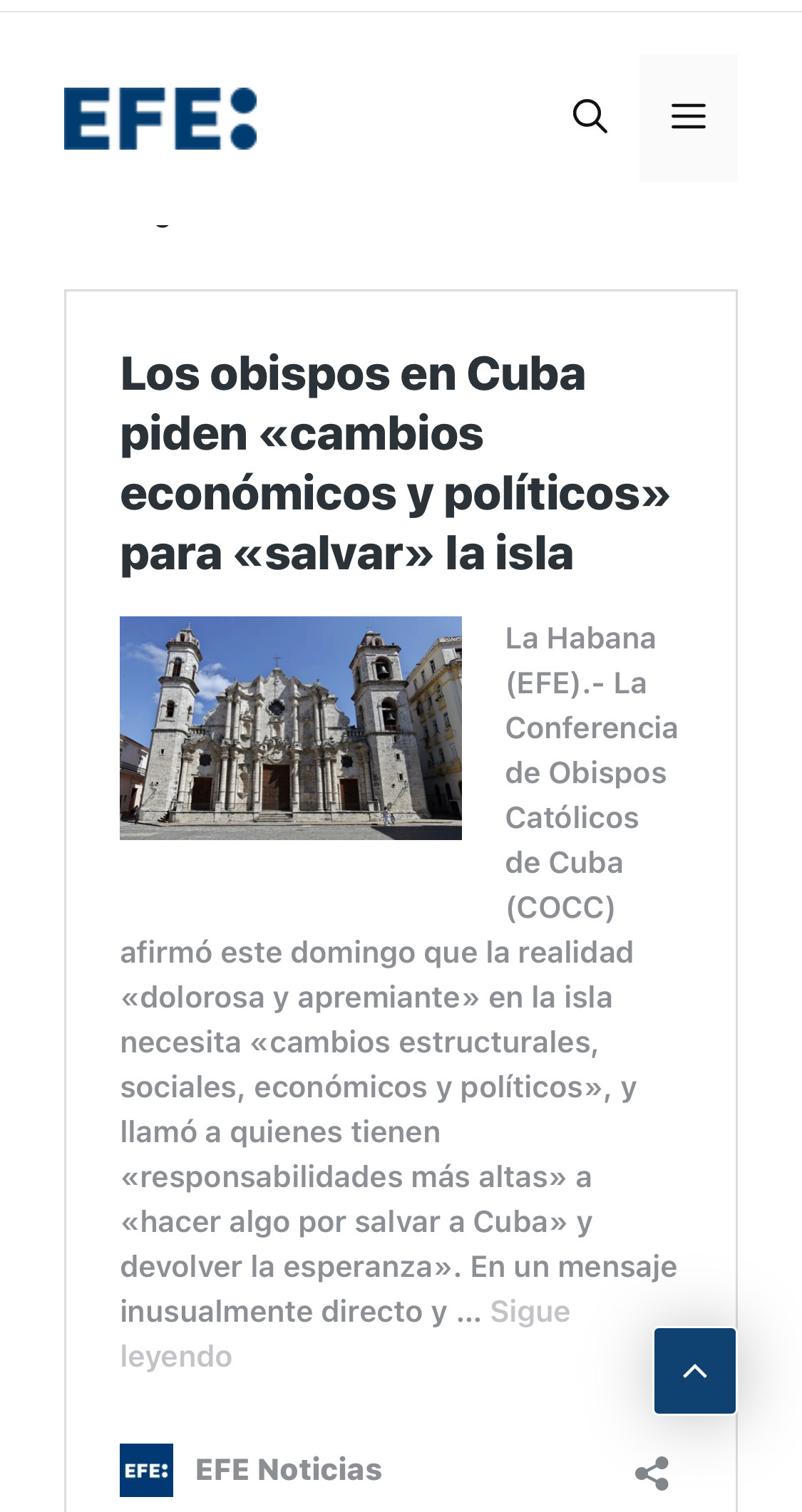This screenshot has width=802, height=1512.
Task: Tap the scroll-to-top arrow button
Action: [694, 1370]
